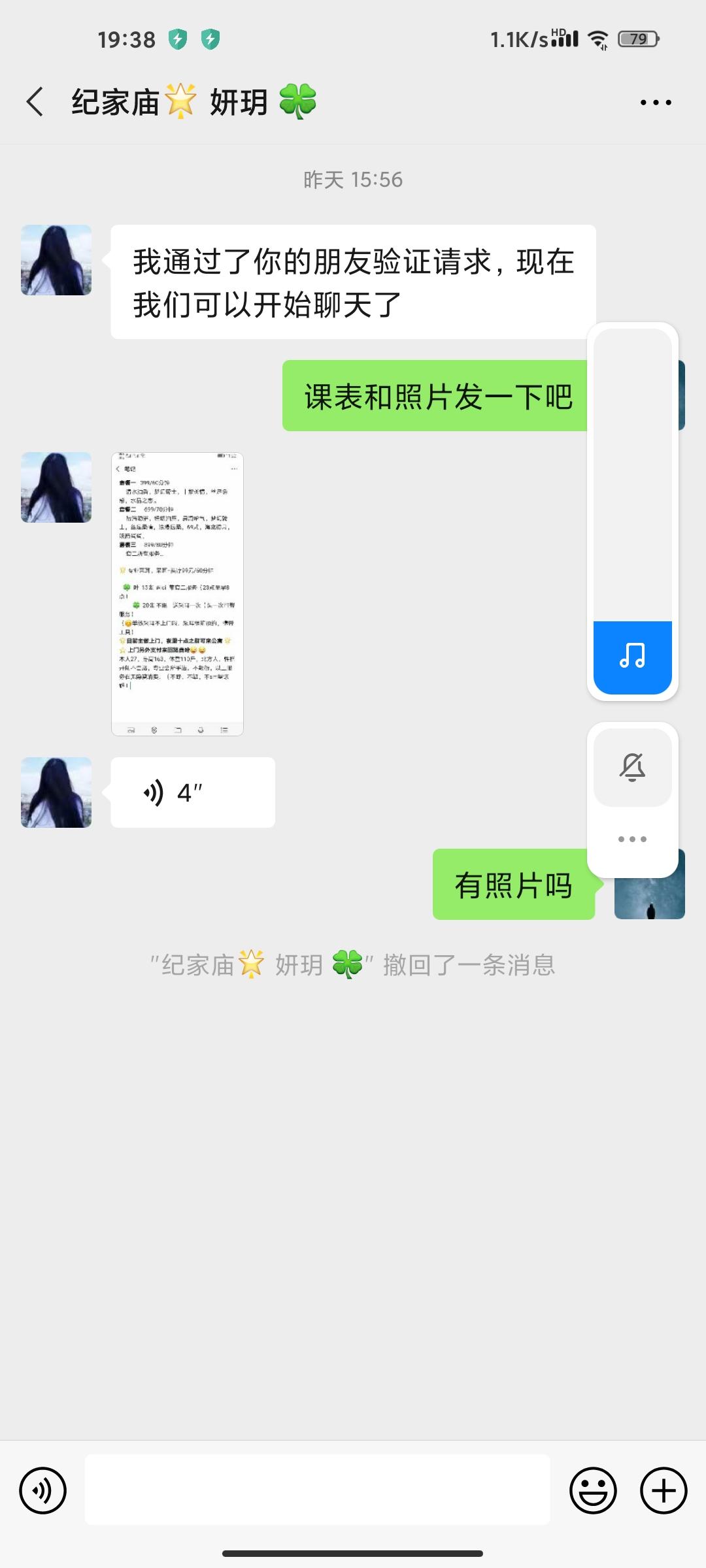Switch to voice input mode
706x1568 pixels.
[43, 1490]
